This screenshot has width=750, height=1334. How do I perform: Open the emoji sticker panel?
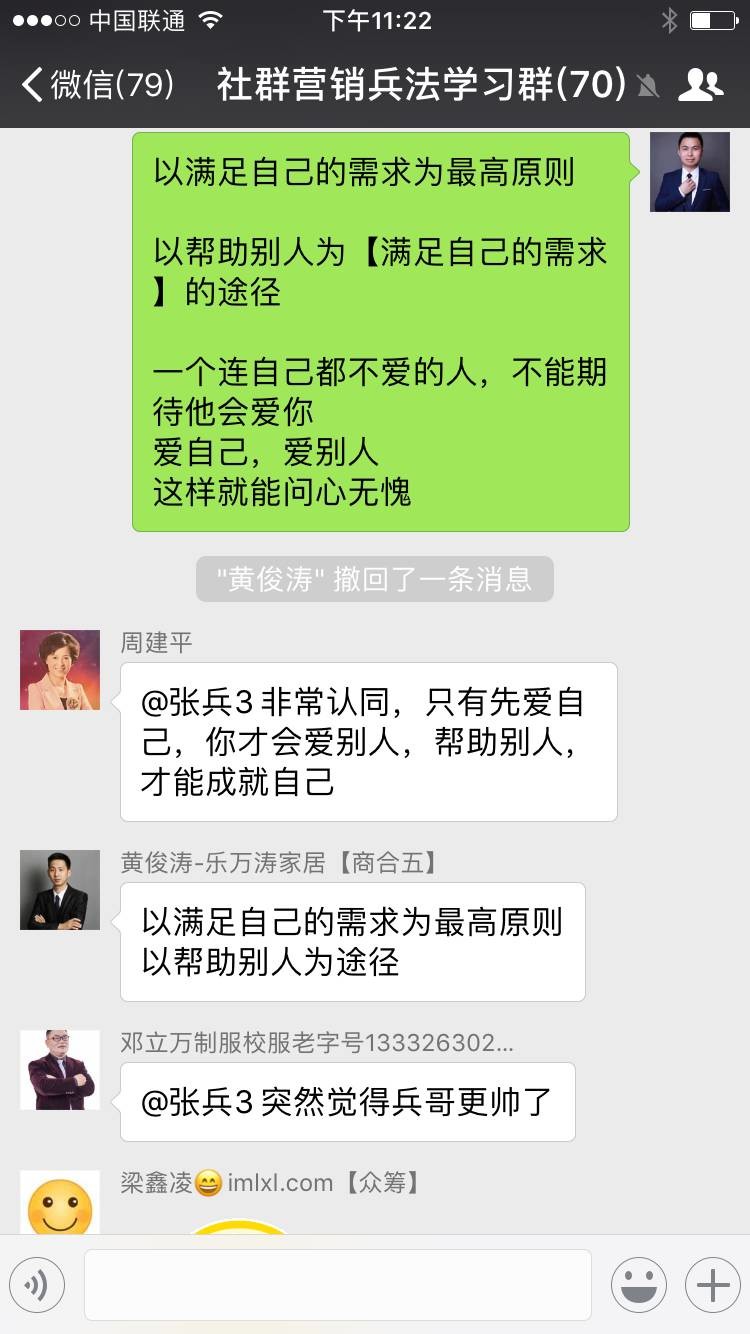point(639,1285)
